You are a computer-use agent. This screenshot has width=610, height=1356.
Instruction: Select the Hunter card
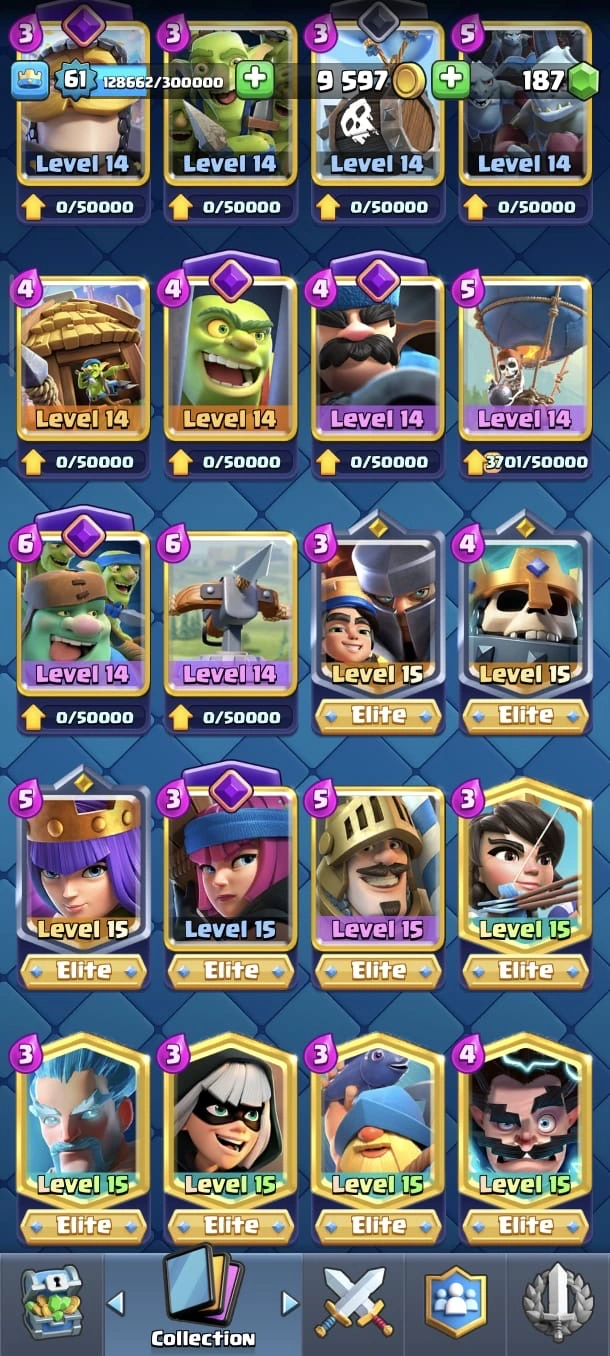(x=377, y=360)
